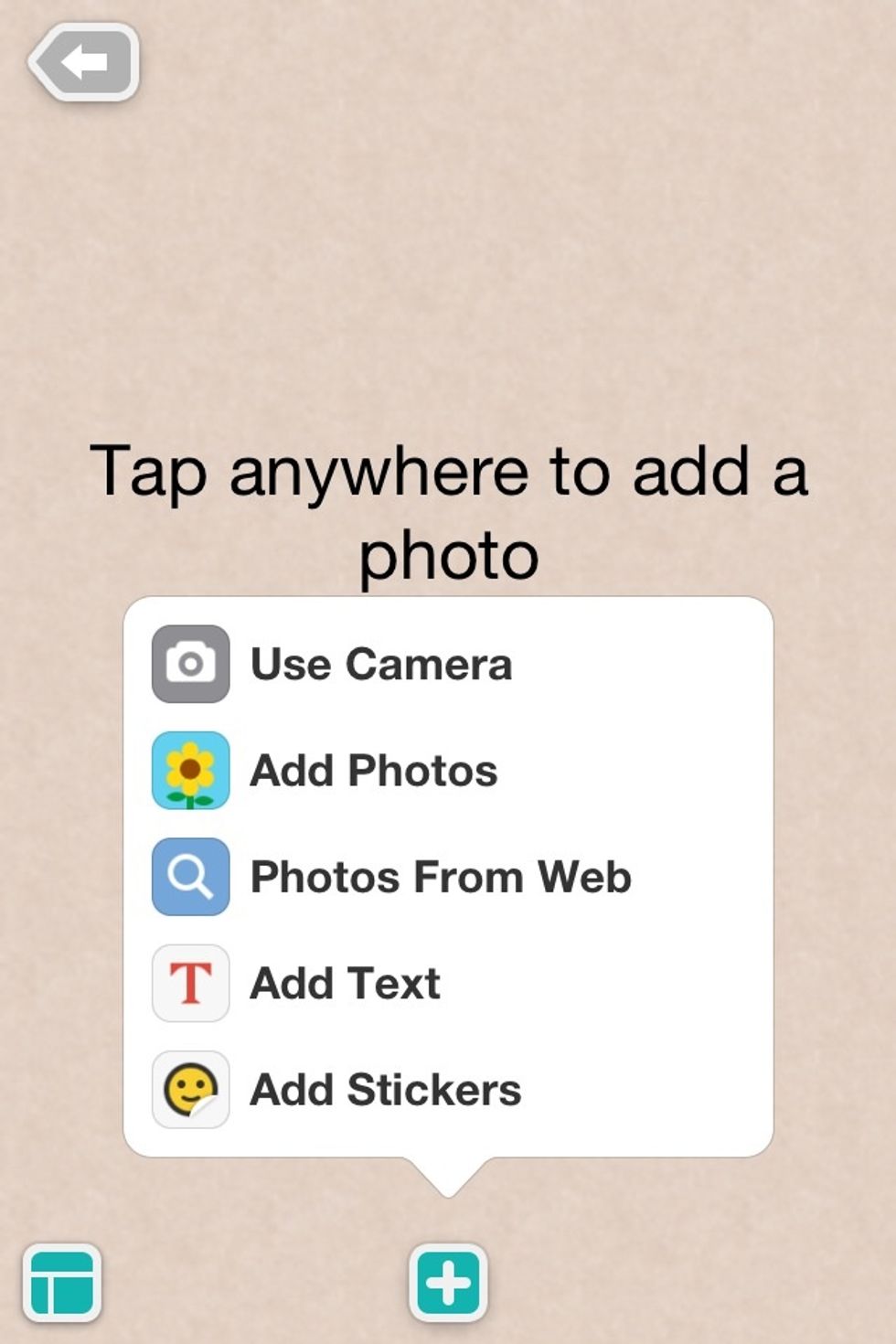
Task: Click the tan textured background area
Action: coord(448,229)
